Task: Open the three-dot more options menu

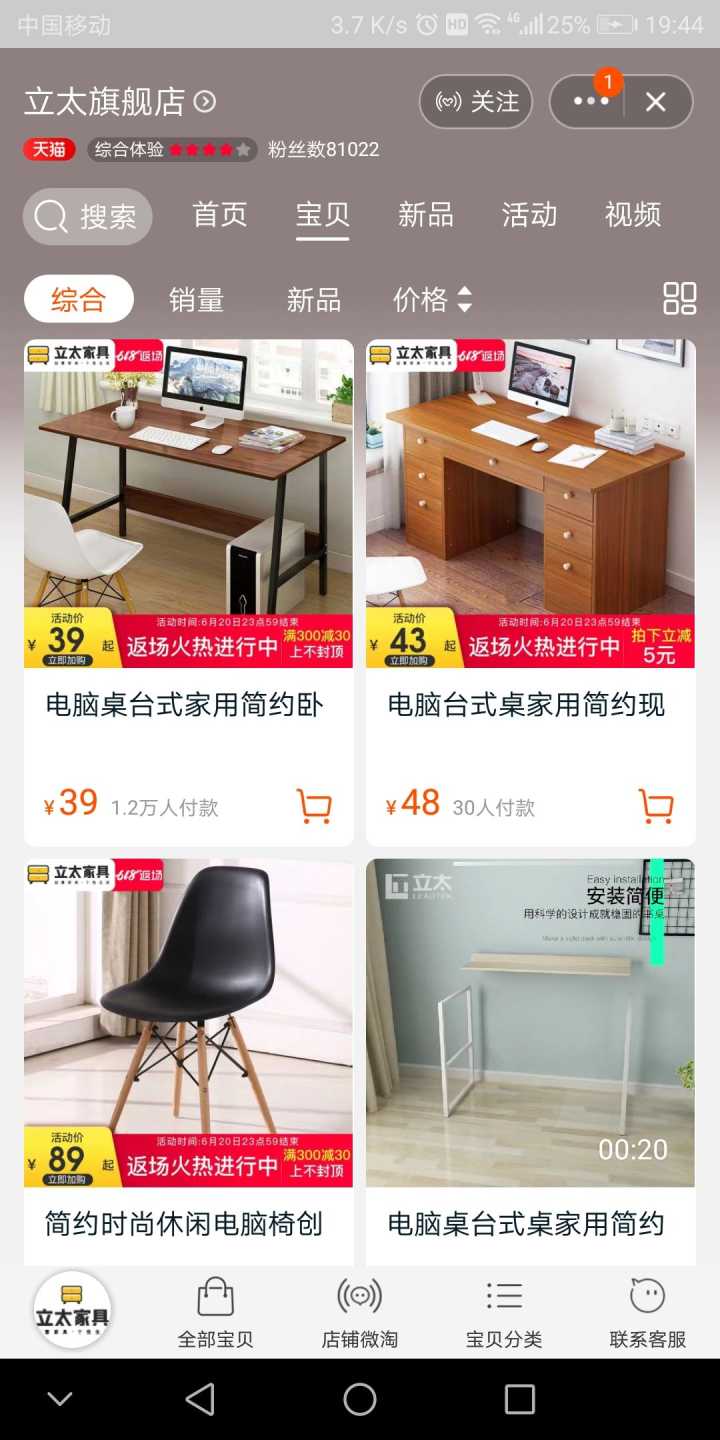Action: coord(590,102)
